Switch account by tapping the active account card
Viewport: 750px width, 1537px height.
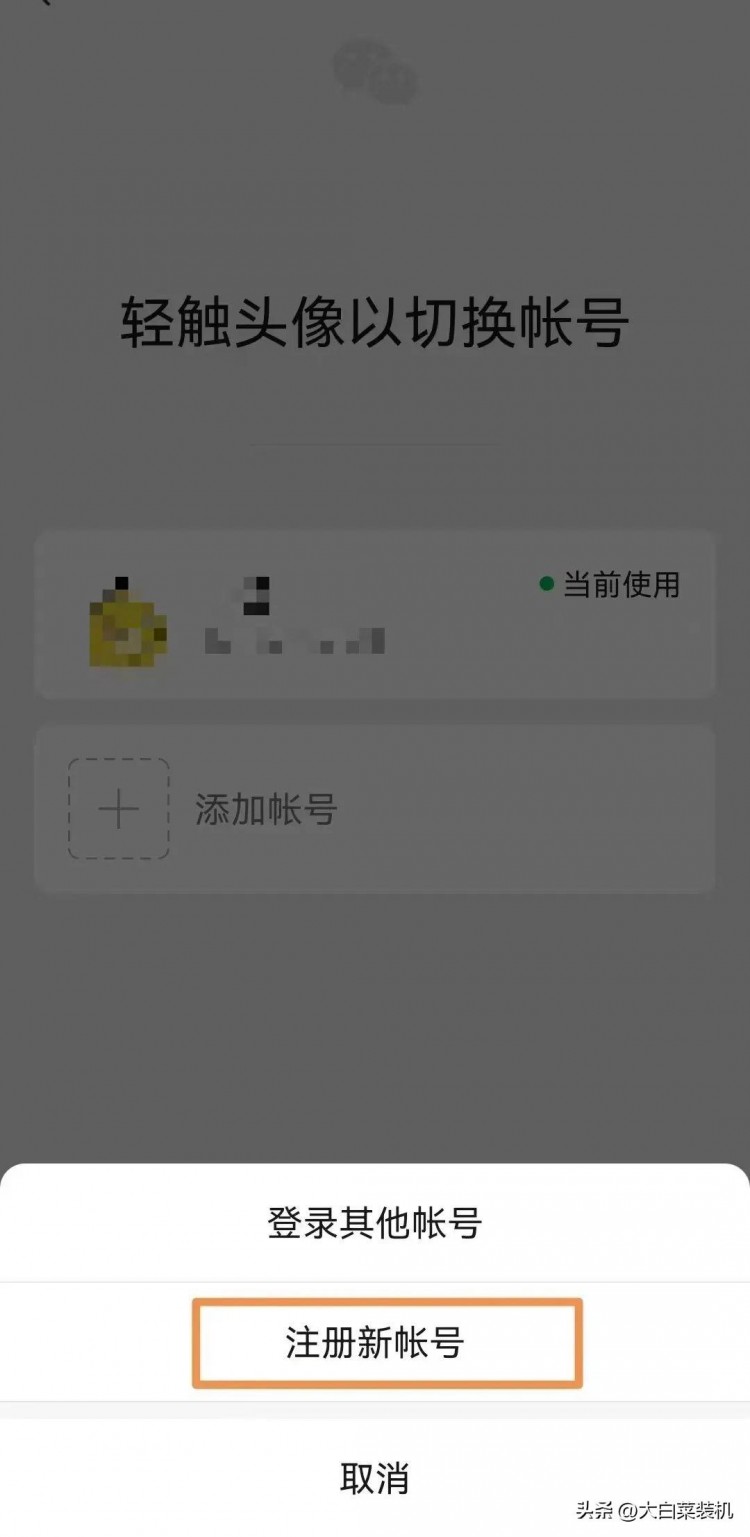(x=375, y=615)
